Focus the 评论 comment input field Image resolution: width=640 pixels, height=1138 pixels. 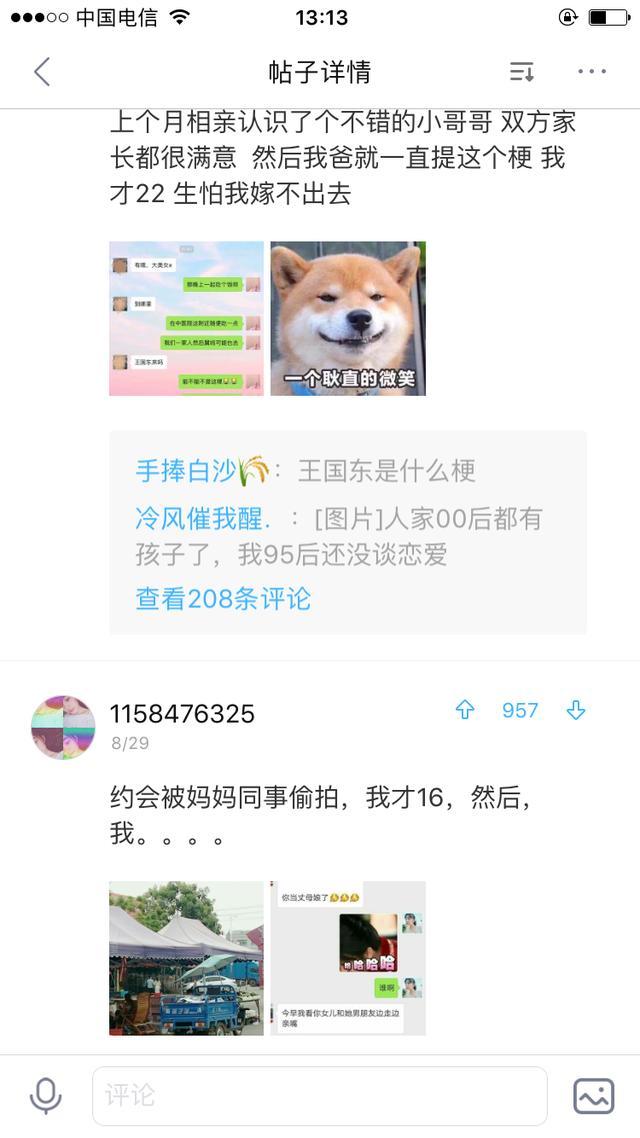tap(320, 1096)
